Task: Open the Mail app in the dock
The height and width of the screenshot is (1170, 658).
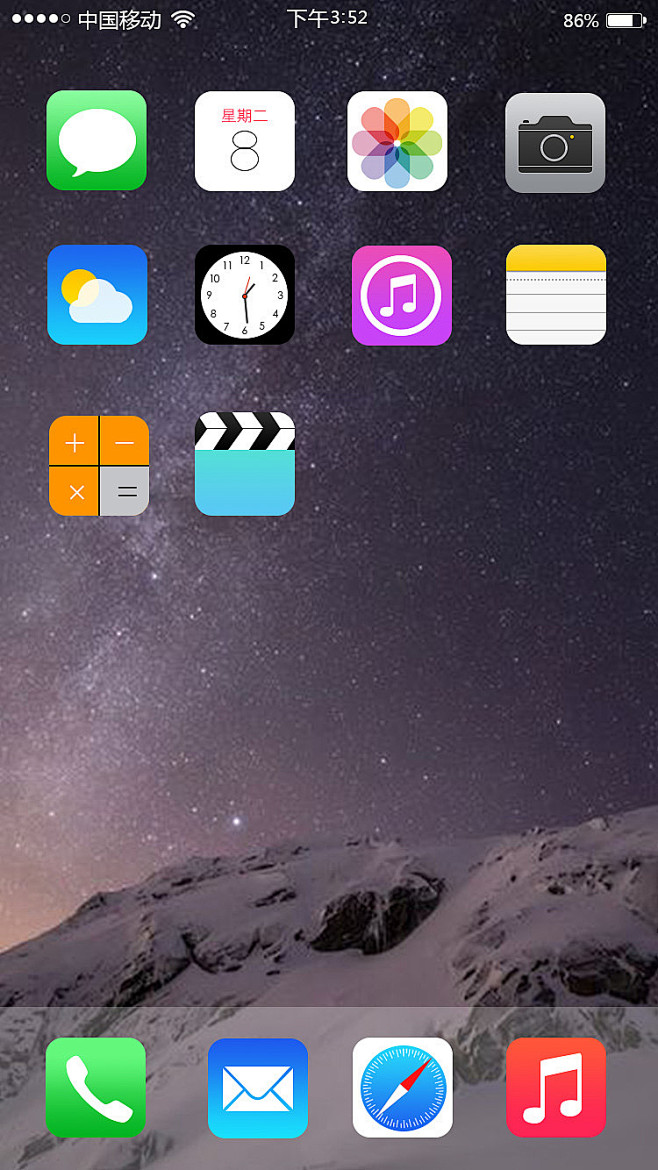Action: (x=258, y=1088)
